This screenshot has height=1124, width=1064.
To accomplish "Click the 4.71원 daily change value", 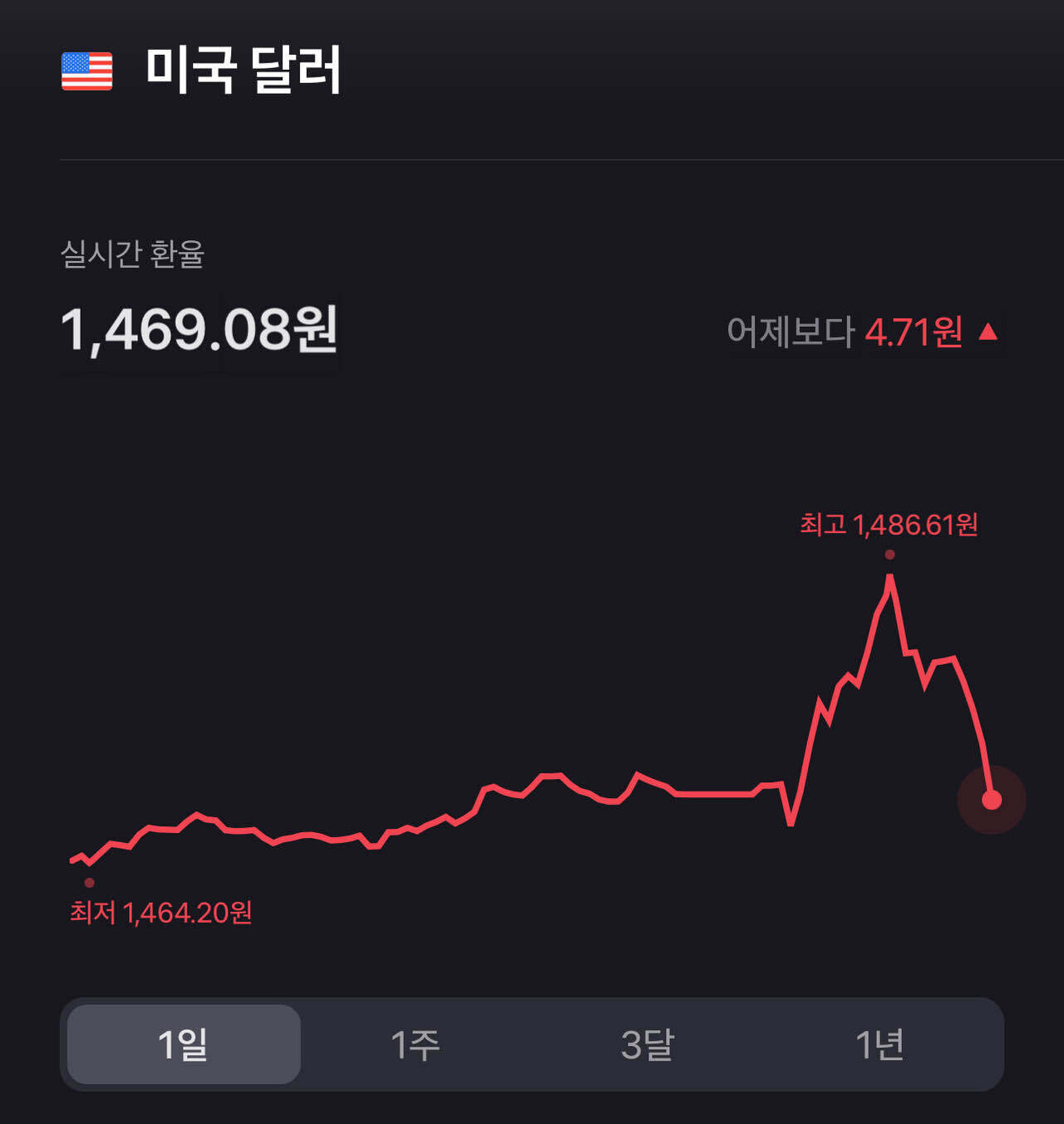I will (x=912, y=331).
